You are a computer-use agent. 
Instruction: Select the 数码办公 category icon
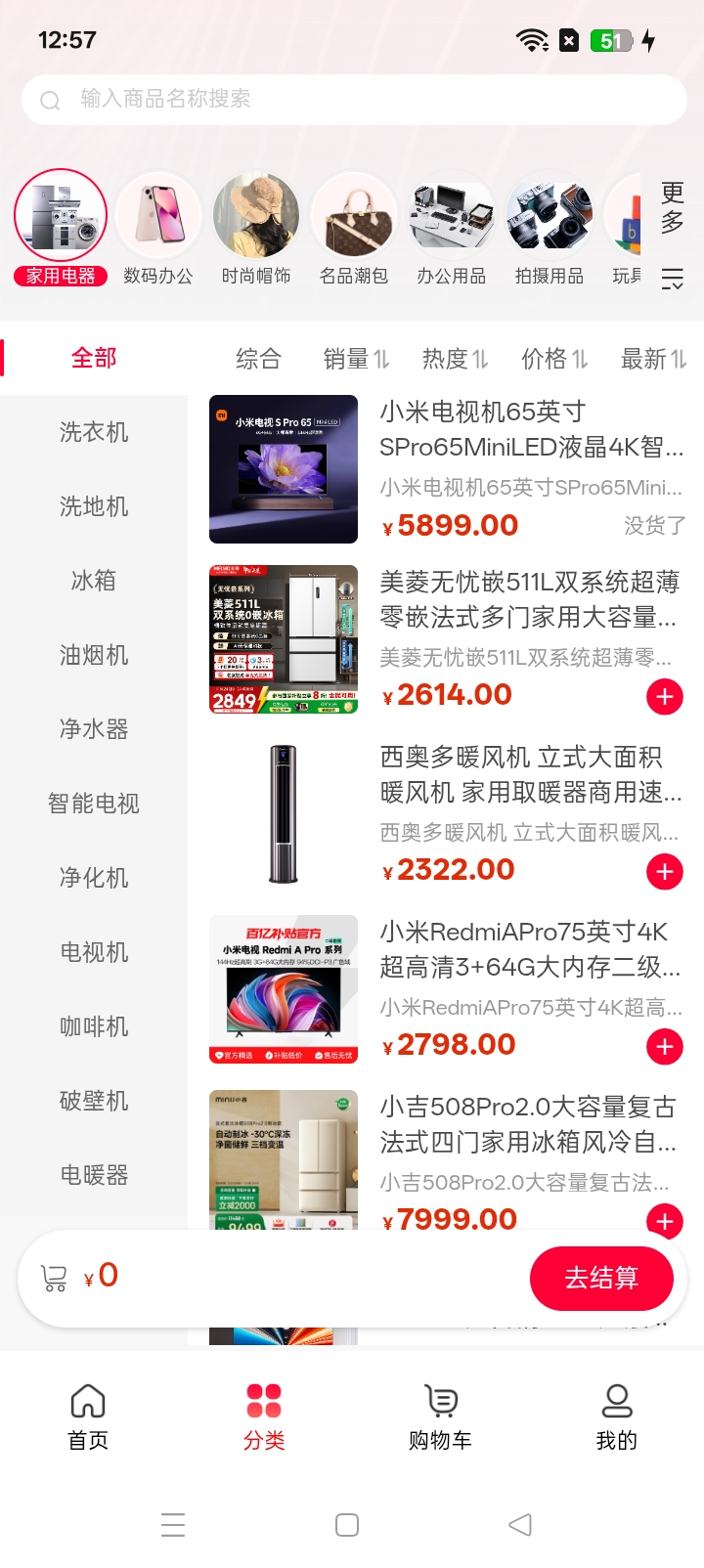point(157,214)
